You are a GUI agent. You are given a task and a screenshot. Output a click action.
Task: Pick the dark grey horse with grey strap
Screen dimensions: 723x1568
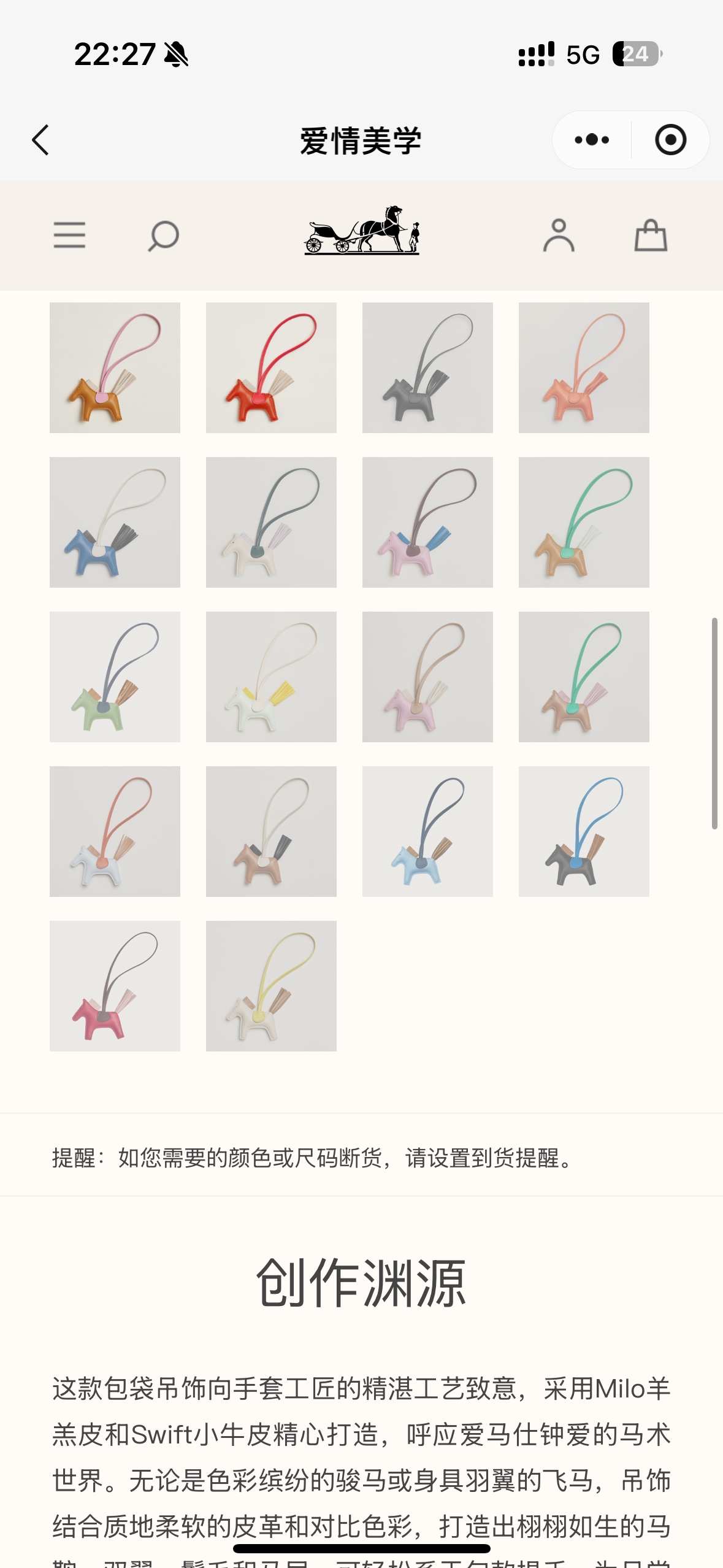click(427, 368)
